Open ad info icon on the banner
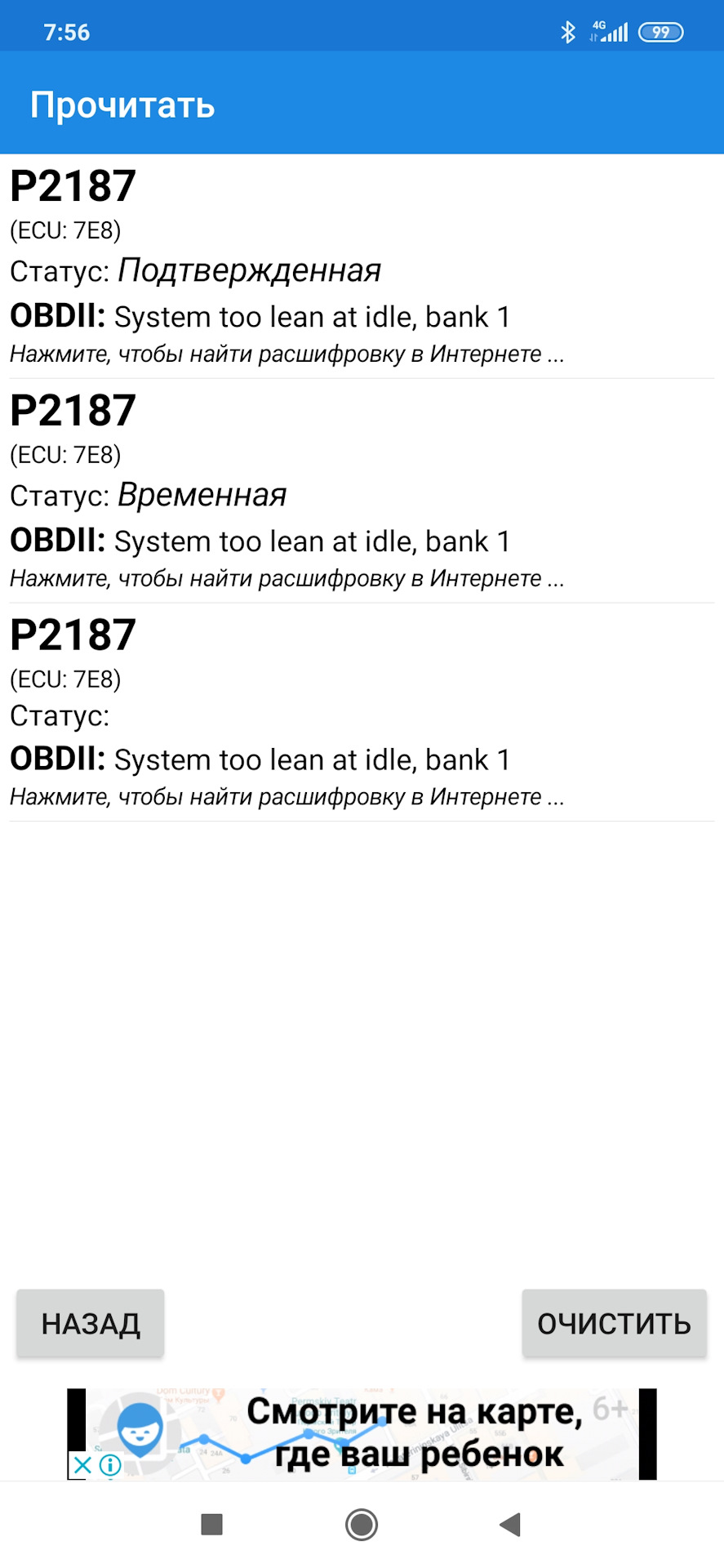The height and width of the screenshot is (1568, 724). tap(110, 1464)
